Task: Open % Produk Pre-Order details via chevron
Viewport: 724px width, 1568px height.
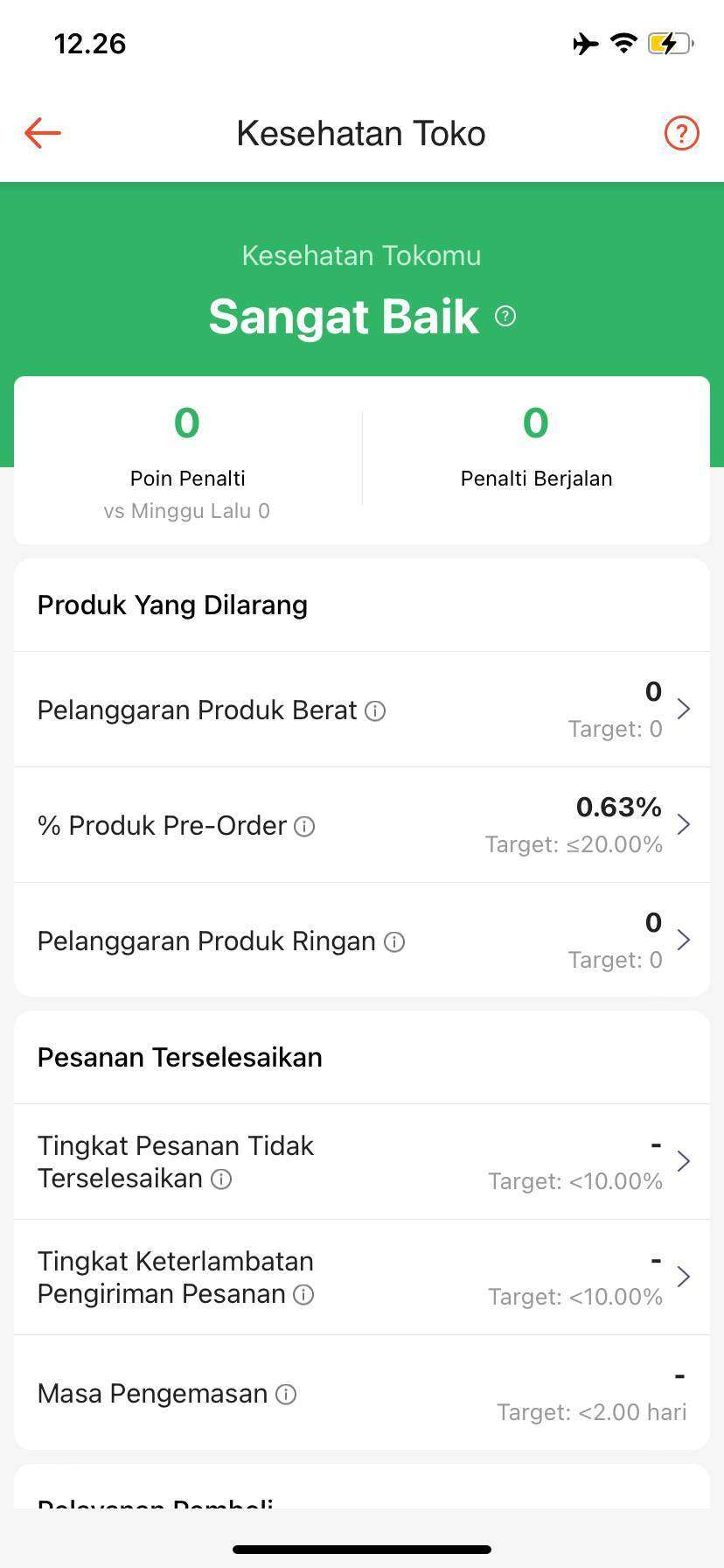Action: 685,824
